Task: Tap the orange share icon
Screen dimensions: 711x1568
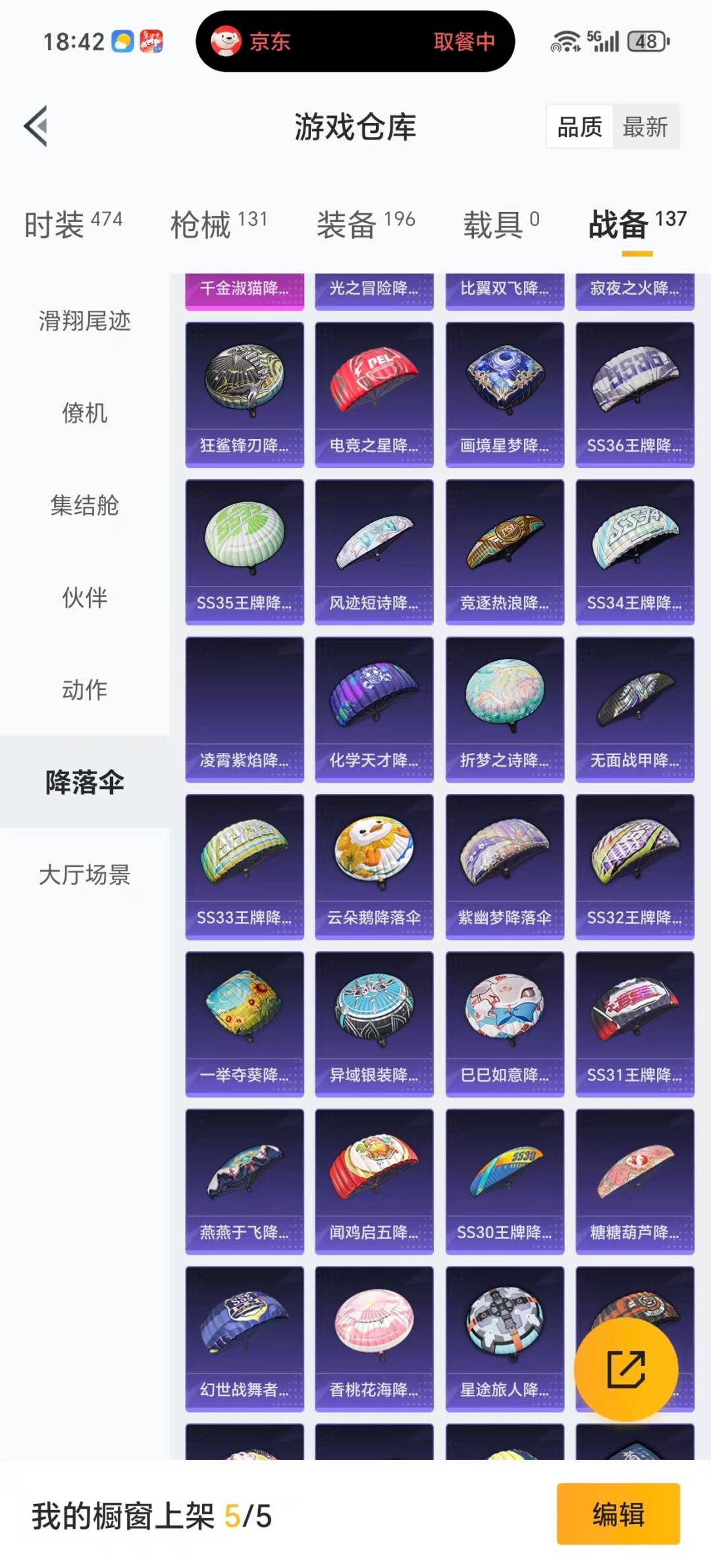Action: (x=624, y=1370)
